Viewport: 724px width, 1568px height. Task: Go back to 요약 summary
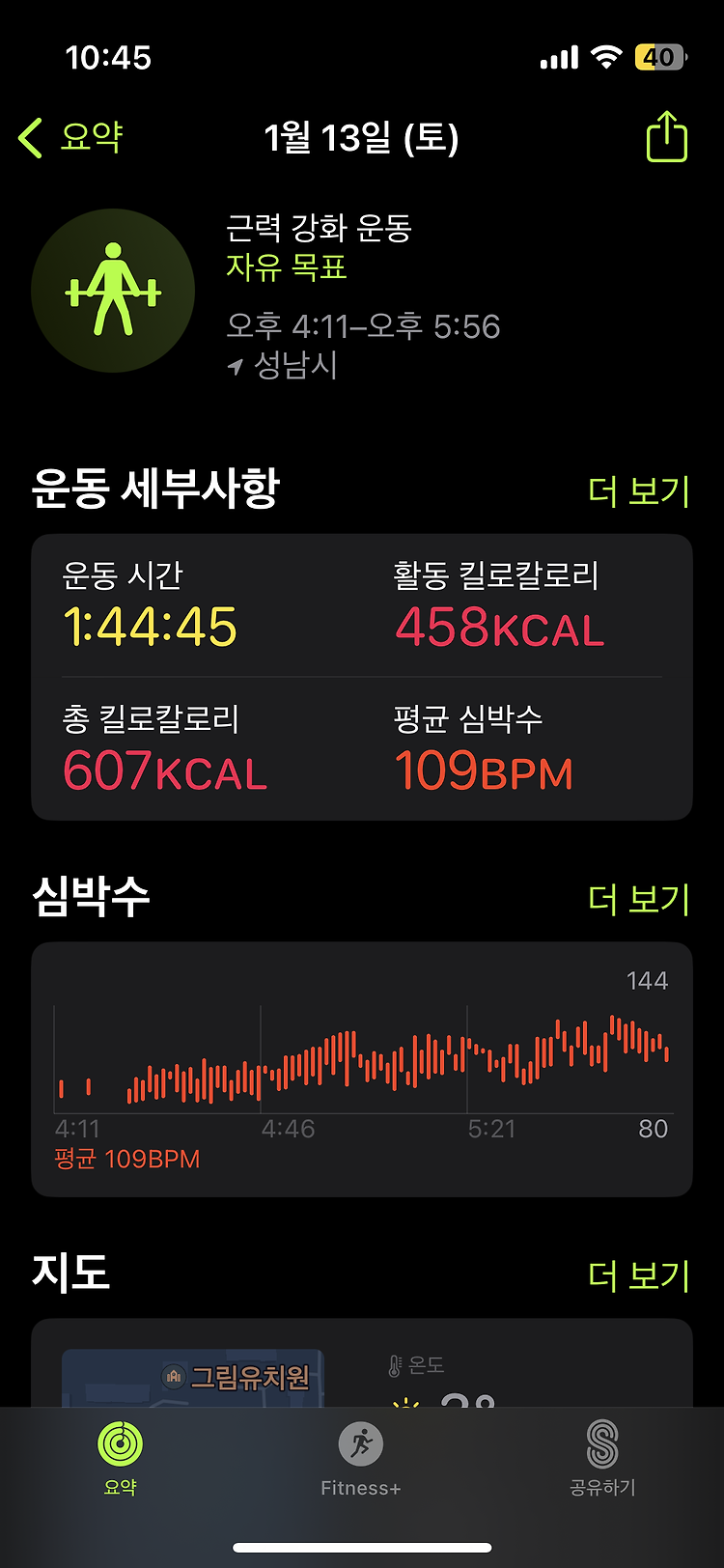point(70,137)
